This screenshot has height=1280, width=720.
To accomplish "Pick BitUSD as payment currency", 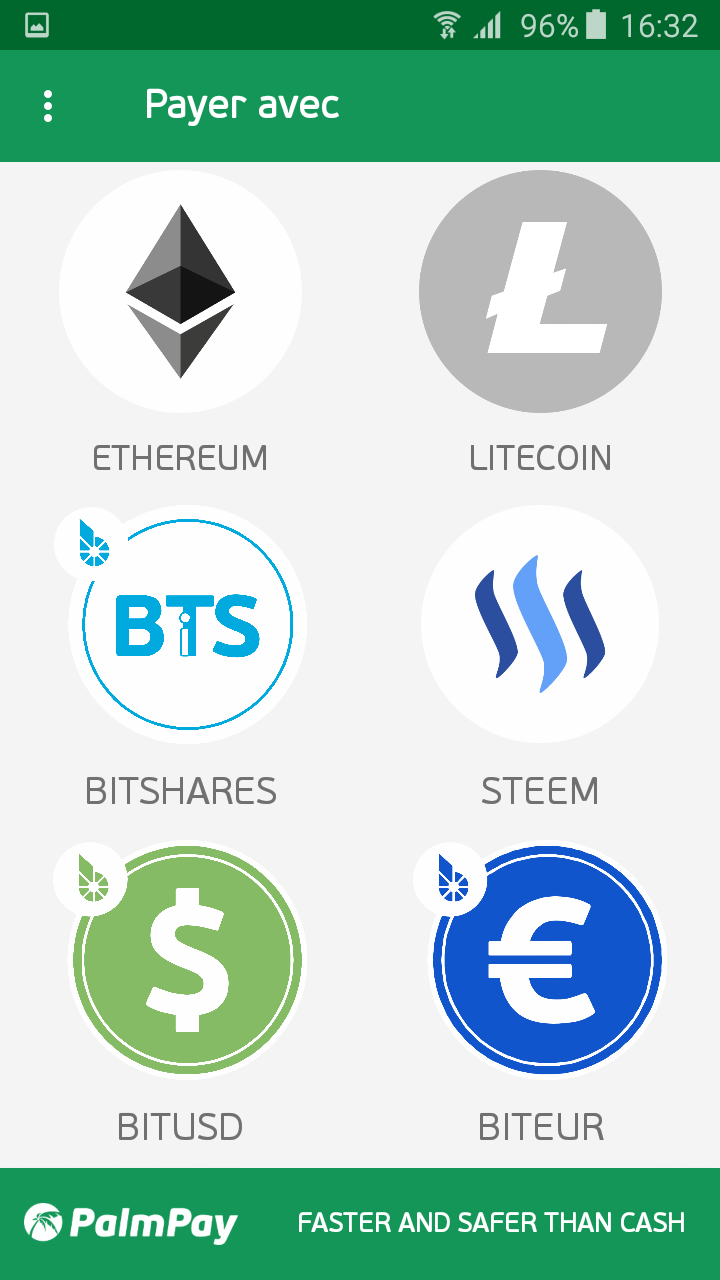I will pyautogui.click(x=186, y=958).
